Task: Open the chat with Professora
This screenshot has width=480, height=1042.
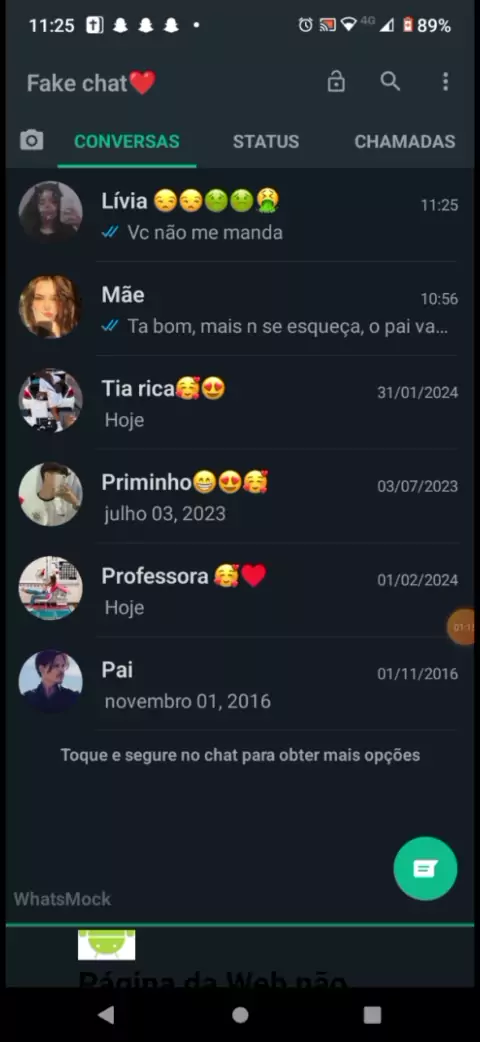Action: pos(240,589)
